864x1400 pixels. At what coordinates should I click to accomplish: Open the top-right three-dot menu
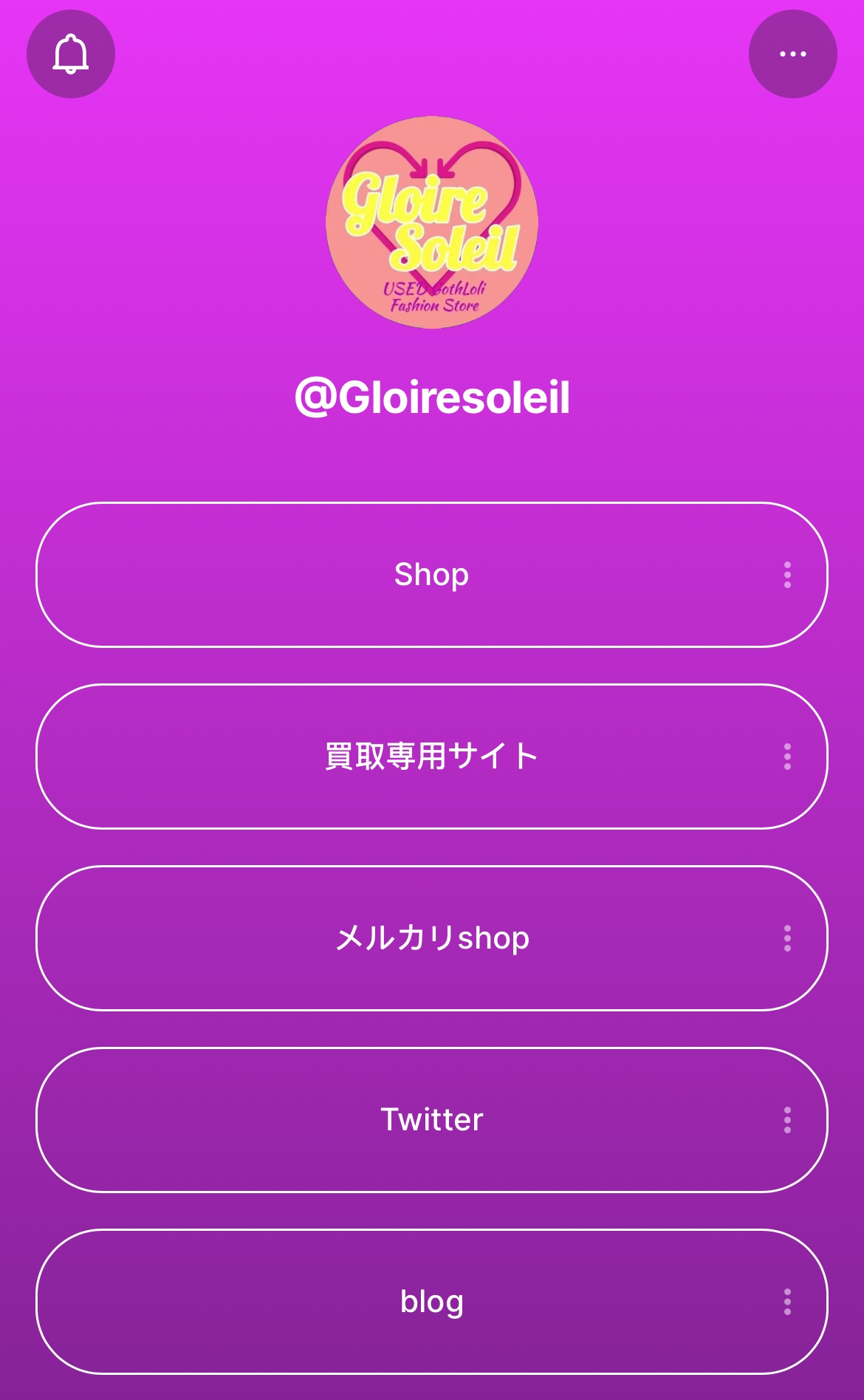(x=792, y=54)
